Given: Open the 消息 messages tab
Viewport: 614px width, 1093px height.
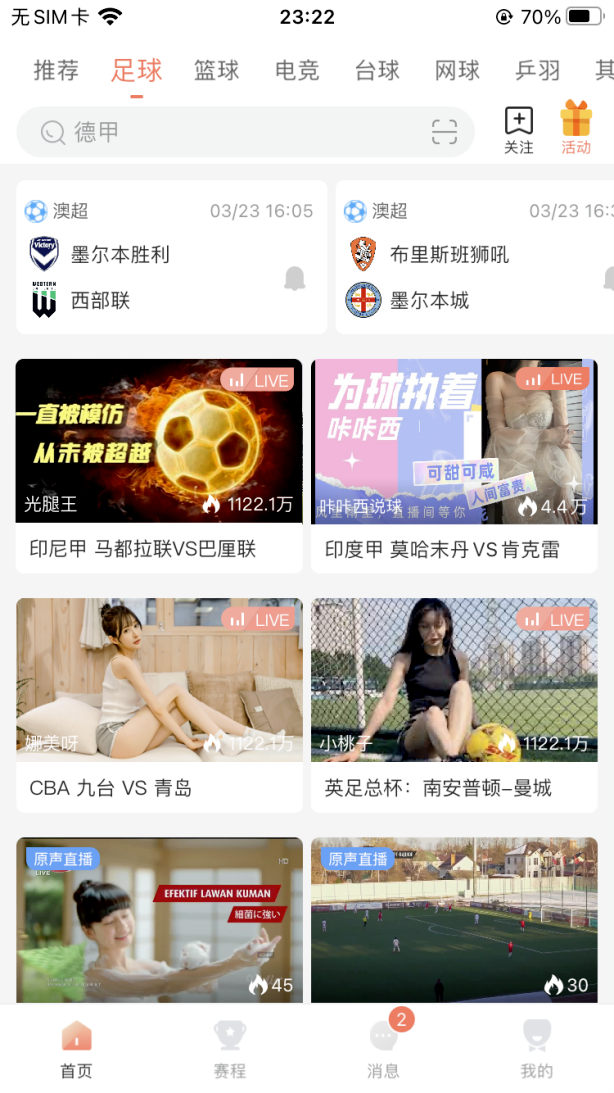Looking at the screenshot, I should click(383, 1048).
